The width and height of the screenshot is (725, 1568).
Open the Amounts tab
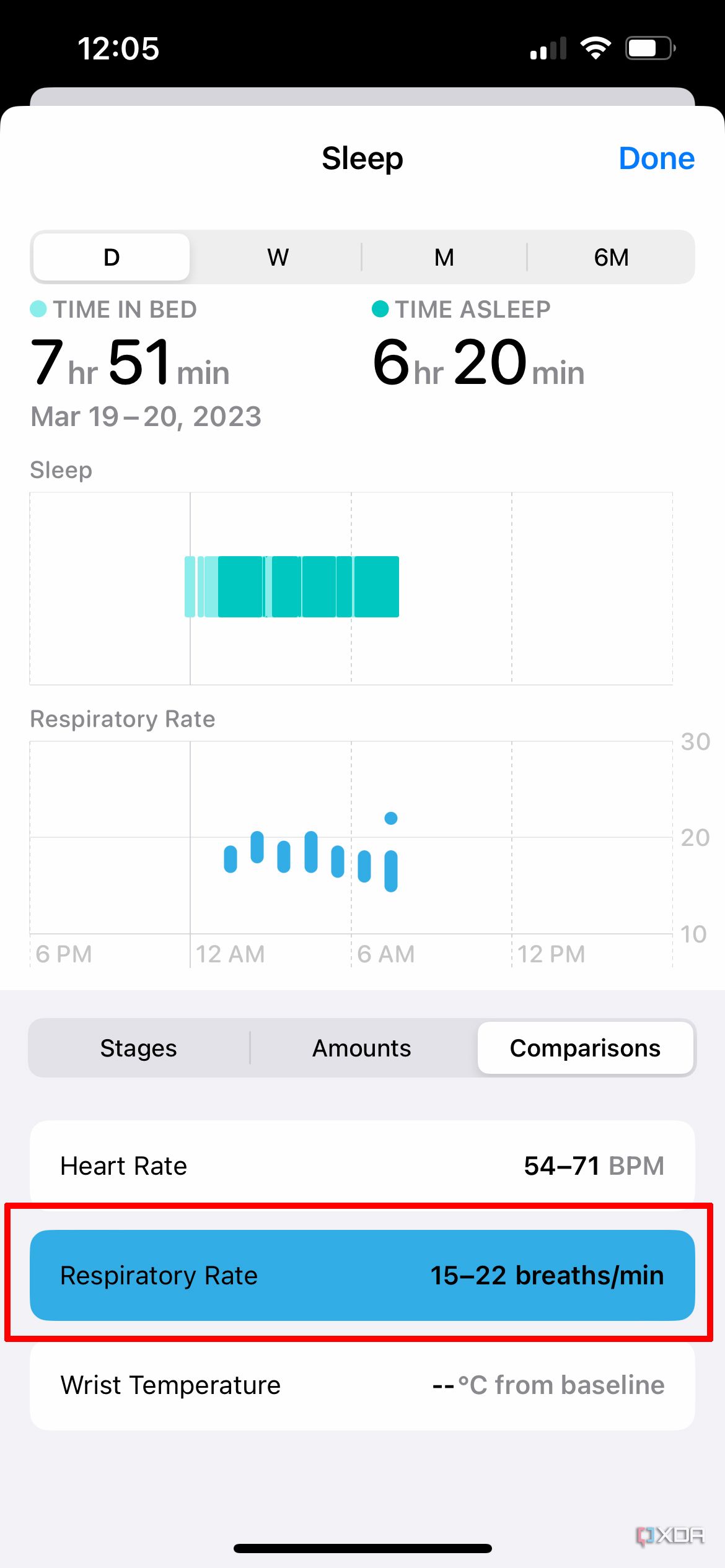pos(361,1047)
